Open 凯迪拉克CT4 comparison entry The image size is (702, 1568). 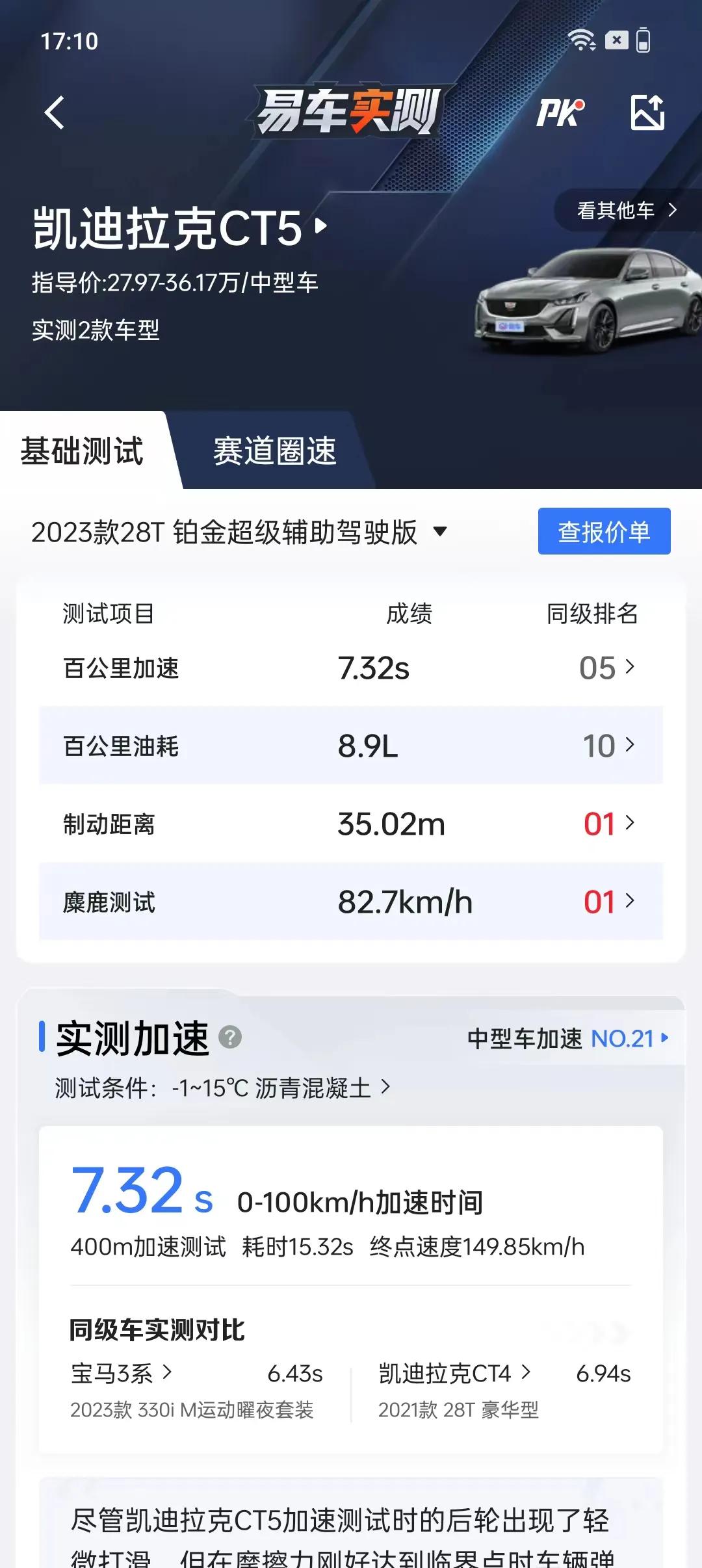point(454,1373)
